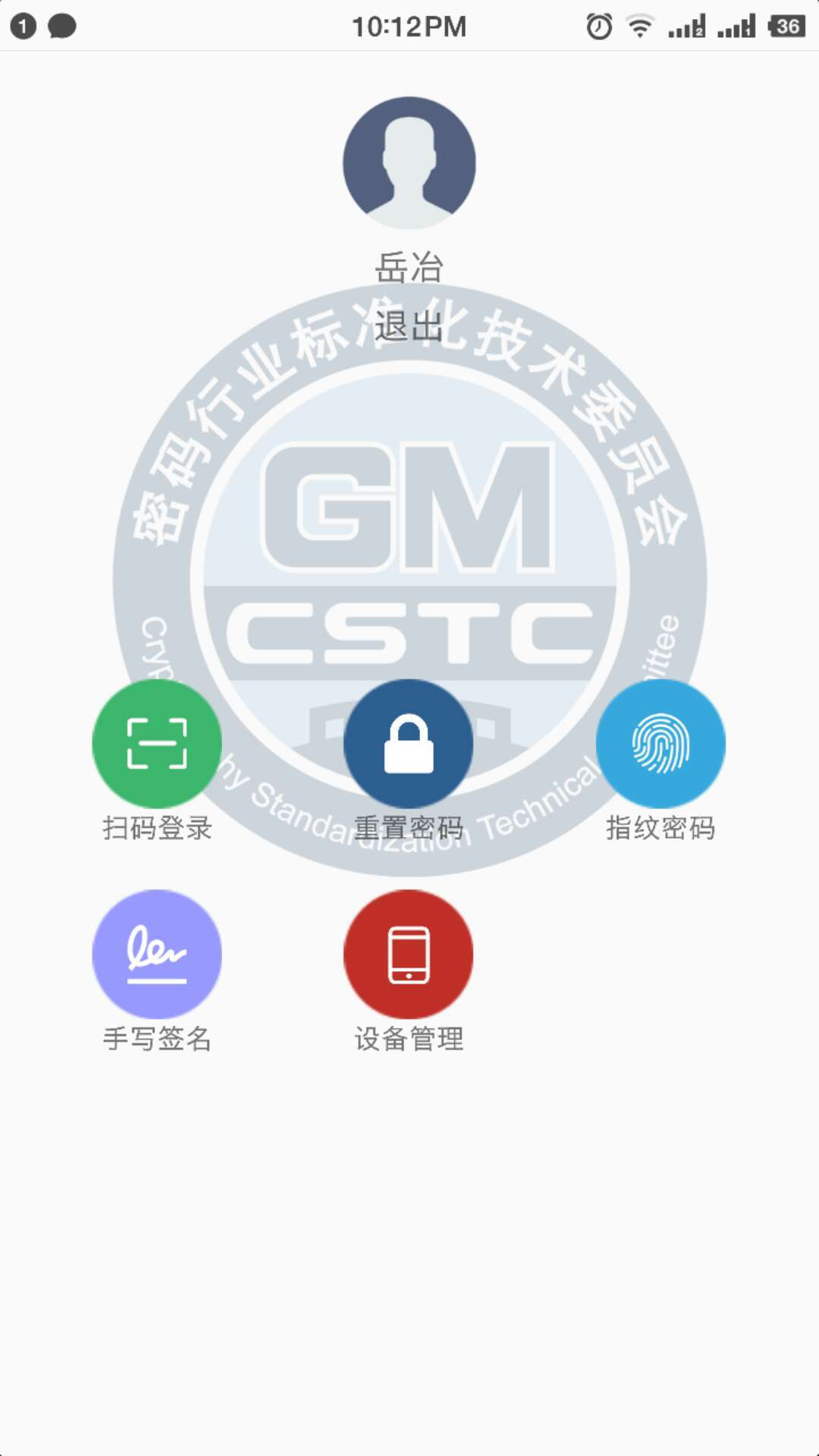Tap the profile avatar picture

point(409,163)
